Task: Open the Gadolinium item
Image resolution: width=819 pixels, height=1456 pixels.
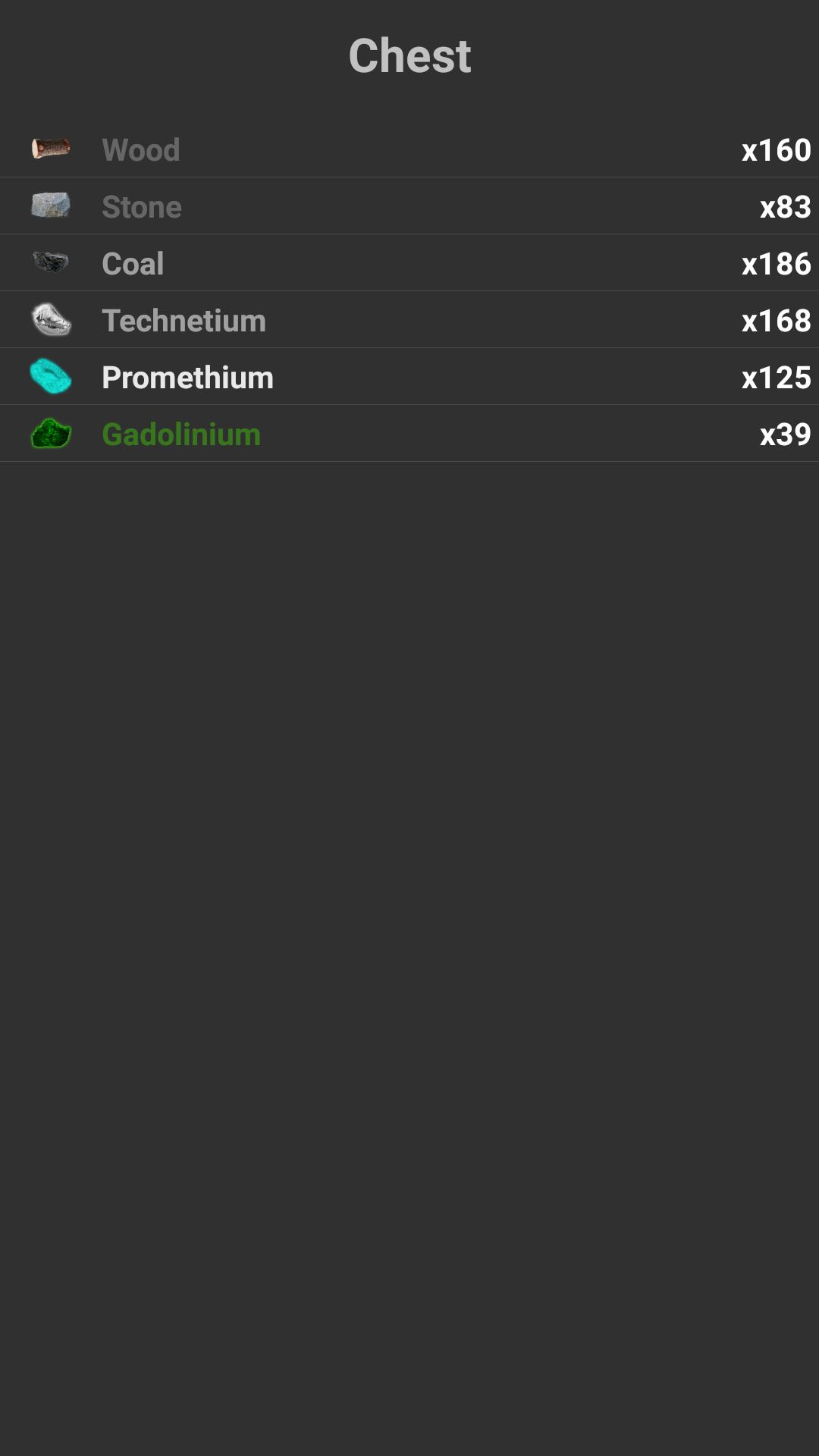Action: coord(409,434)
